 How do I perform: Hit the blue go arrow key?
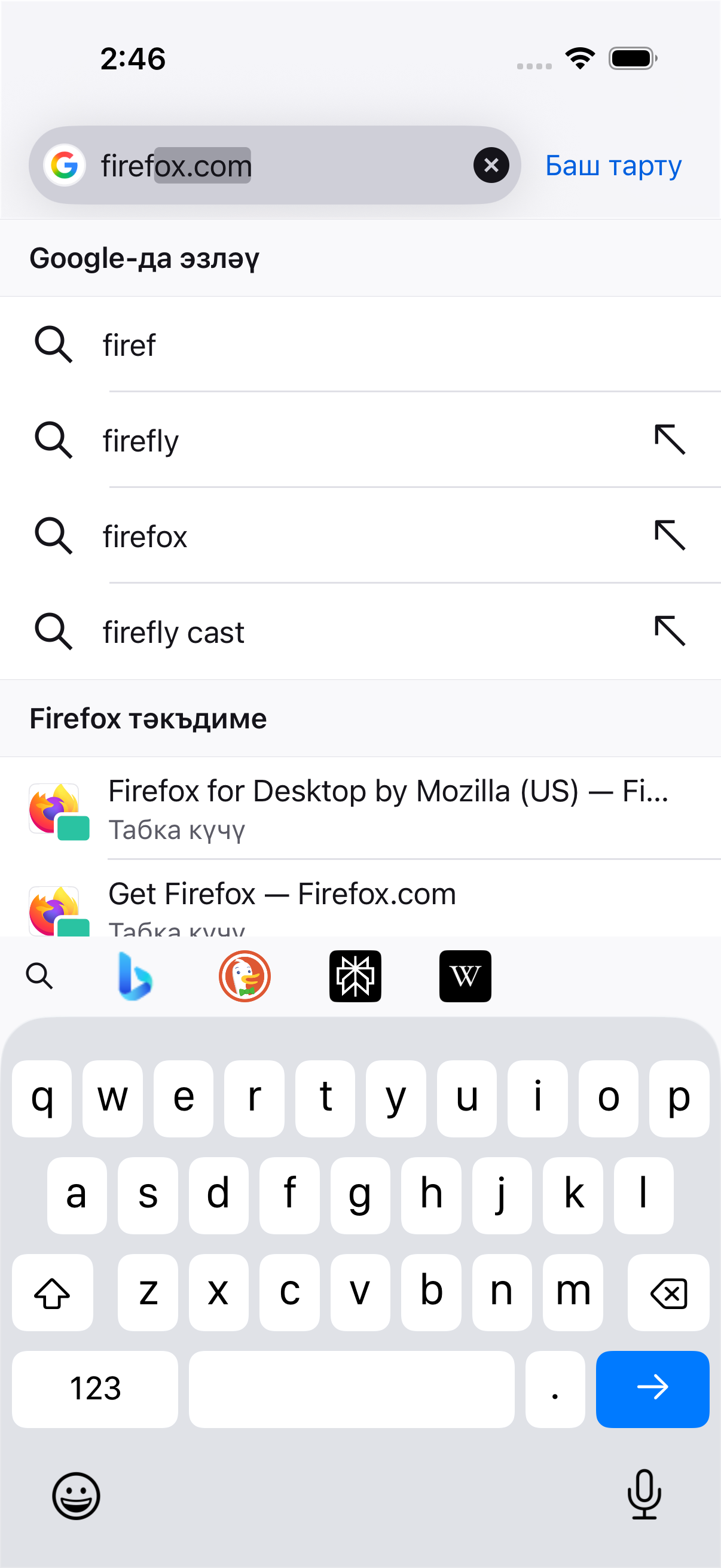pyautogui.click(x=652, y=1389)
